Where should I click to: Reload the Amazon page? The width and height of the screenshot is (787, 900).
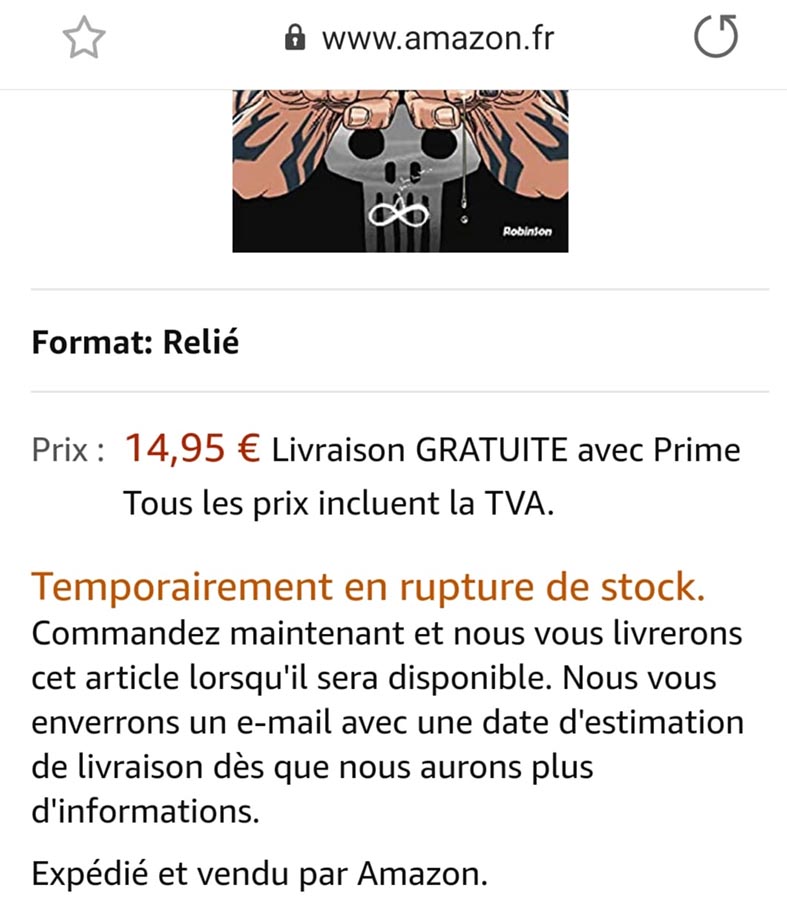coord(716,39)
